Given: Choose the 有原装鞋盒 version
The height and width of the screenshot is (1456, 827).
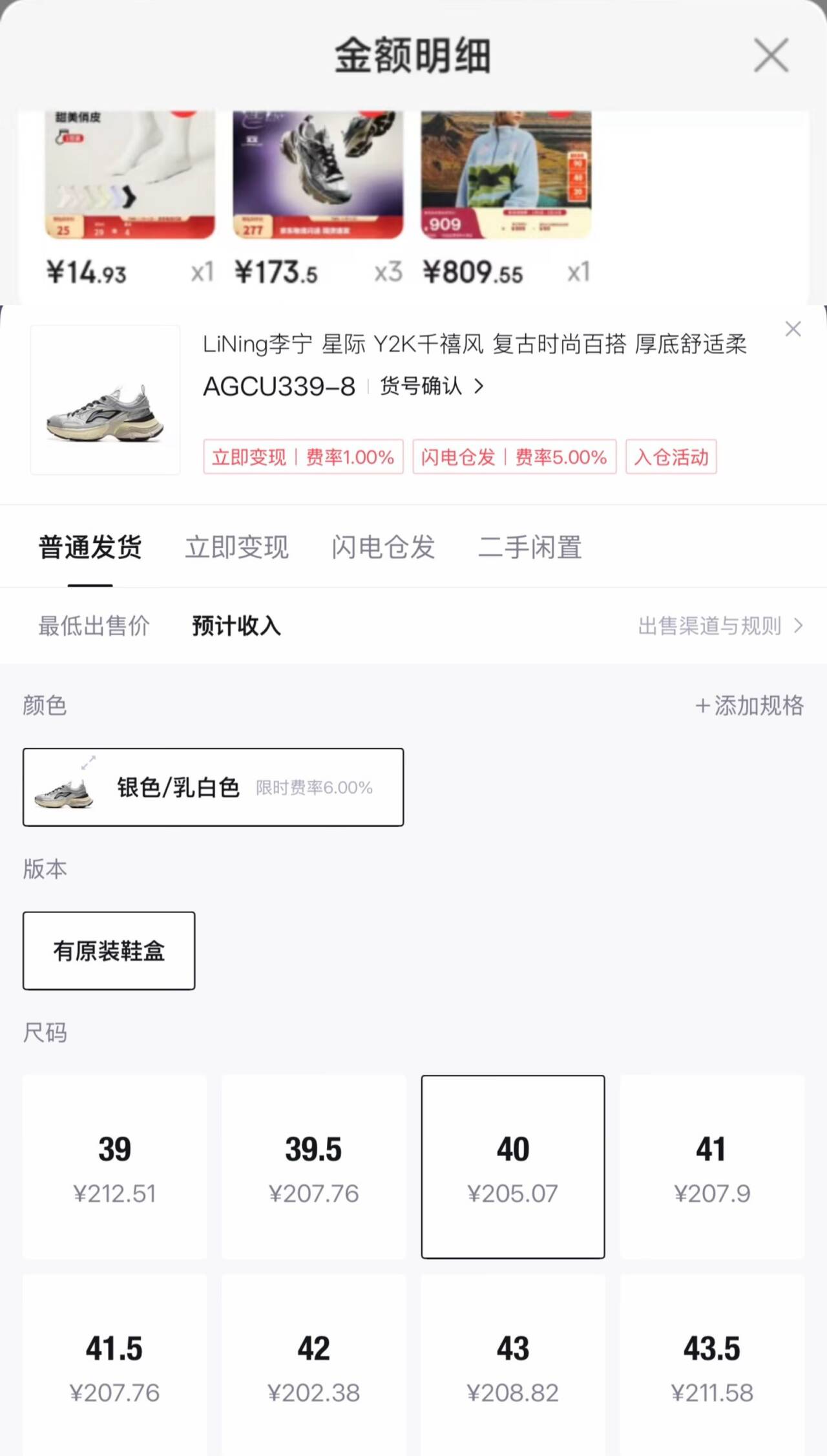Looking at the screenshot, I should [109, 951].
